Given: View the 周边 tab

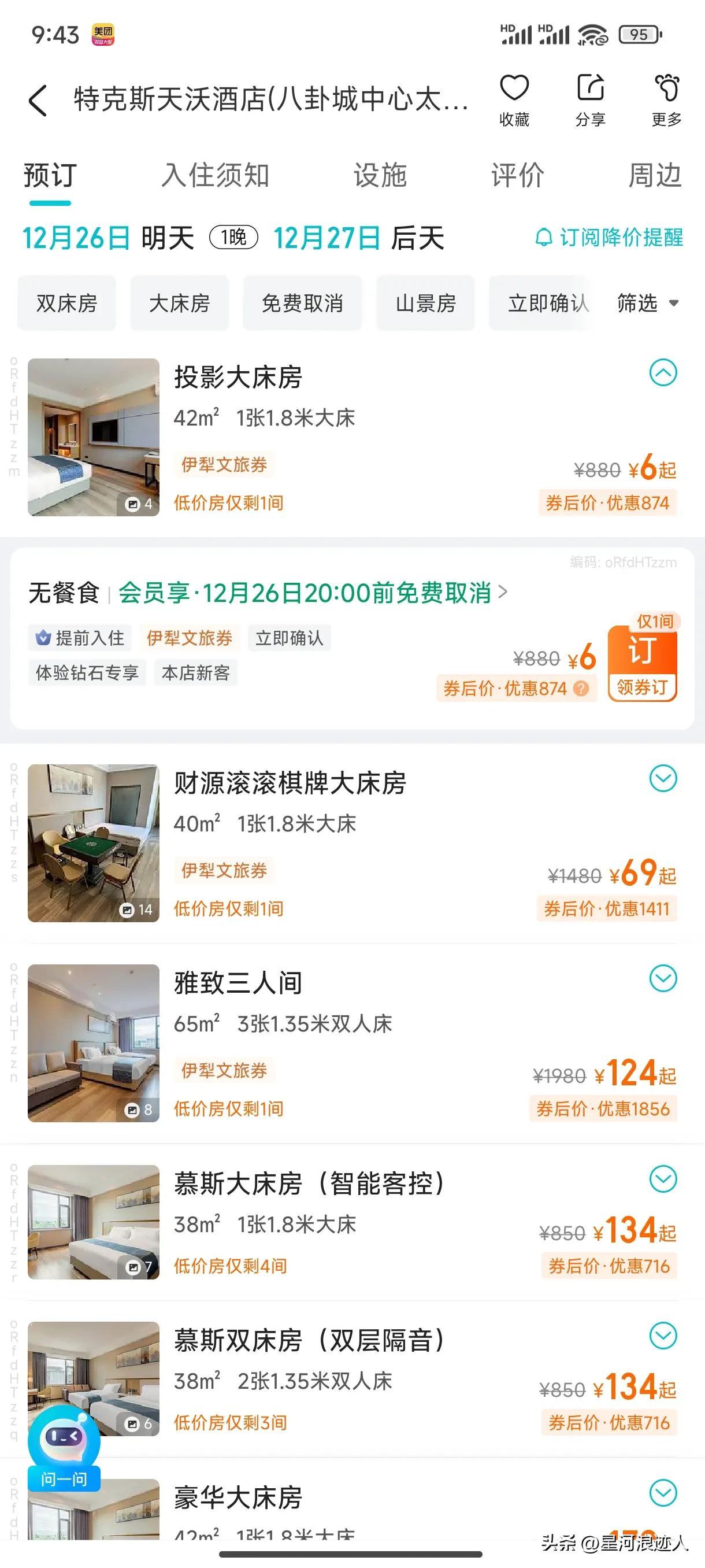Looking at the screenshot, I should click(x=655, y=175).
